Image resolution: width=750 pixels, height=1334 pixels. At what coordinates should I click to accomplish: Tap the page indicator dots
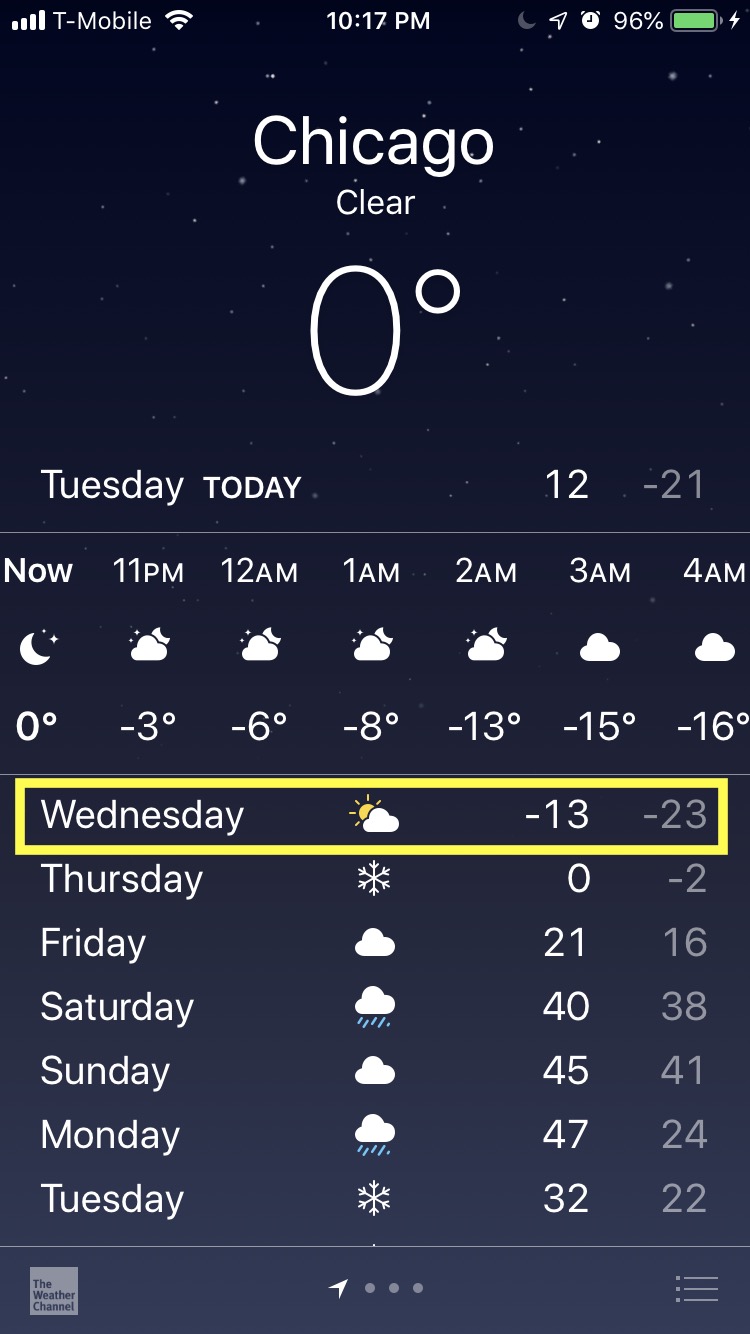click(x=393, y=1288)
